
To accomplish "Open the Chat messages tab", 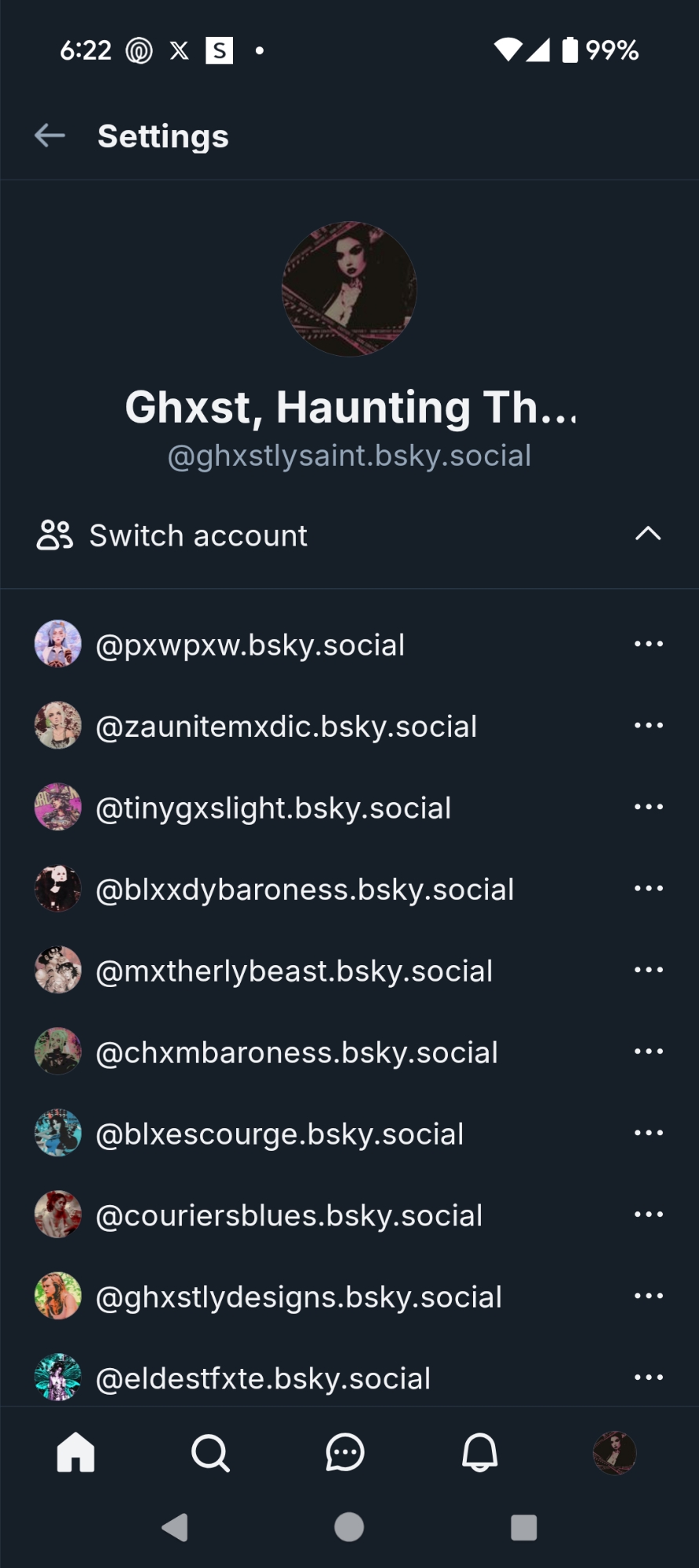I will pyautogui.click(x=345, y=1453).
